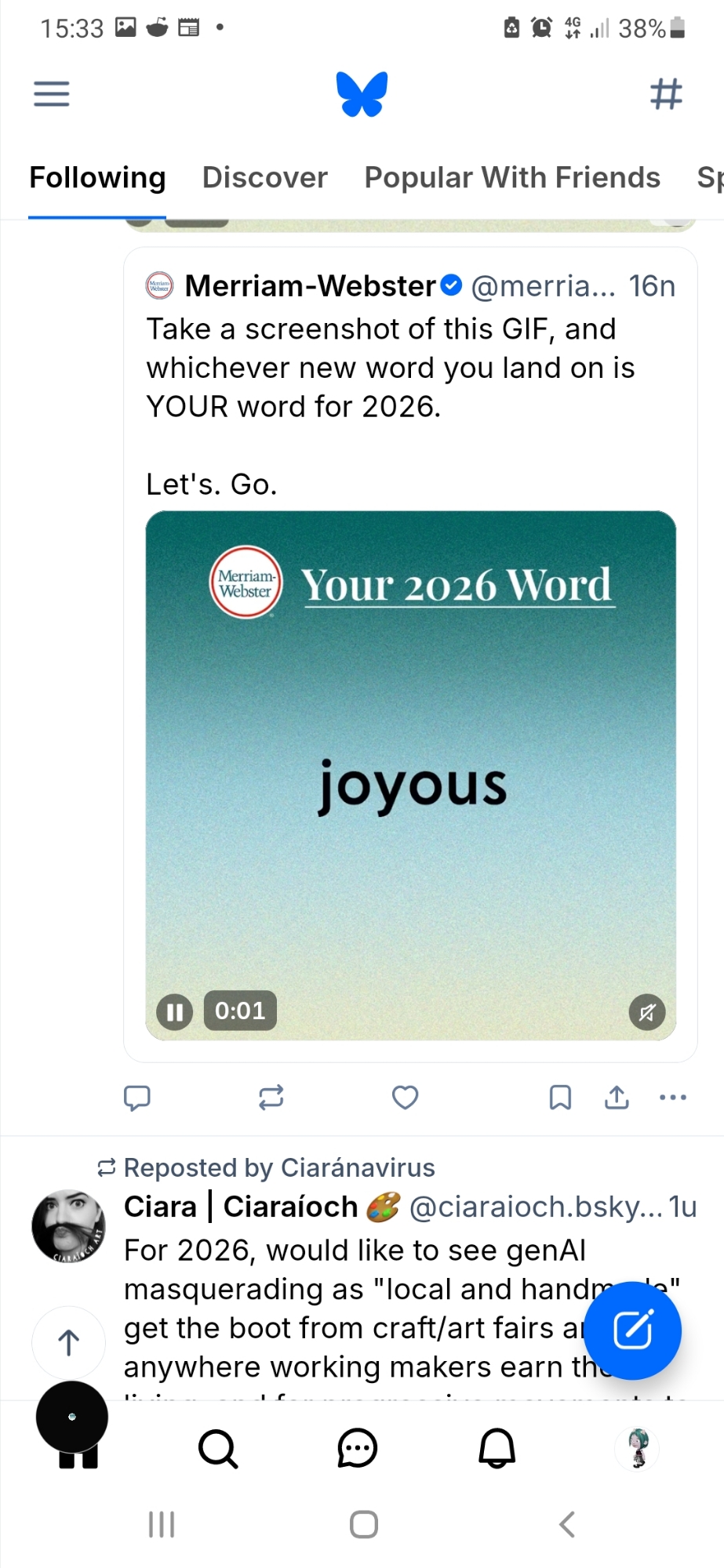Pause the Merriam-Webster GIF
Image resolution: width=724 pixels, height=1568 pixels.
(x=174, y=1011)
